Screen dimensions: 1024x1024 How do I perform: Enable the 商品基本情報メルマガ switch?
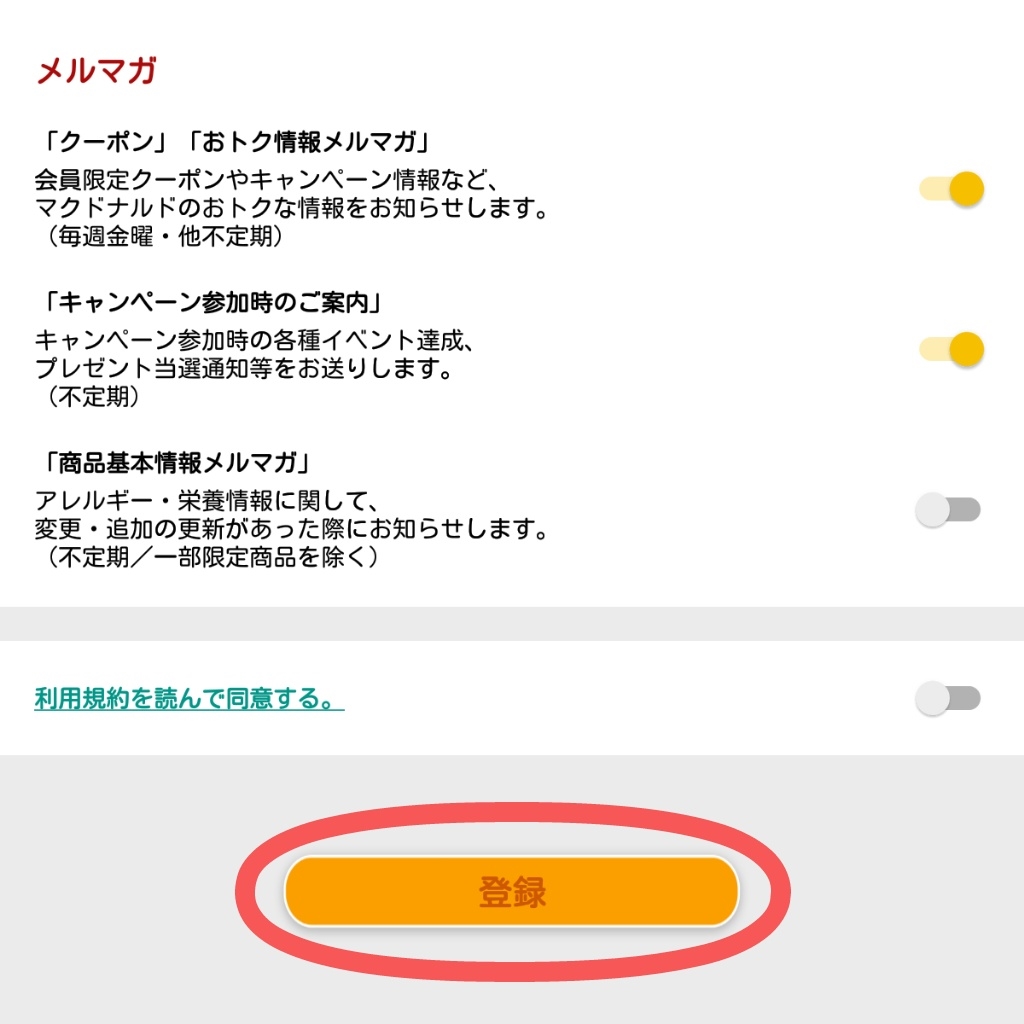(948, 510)
